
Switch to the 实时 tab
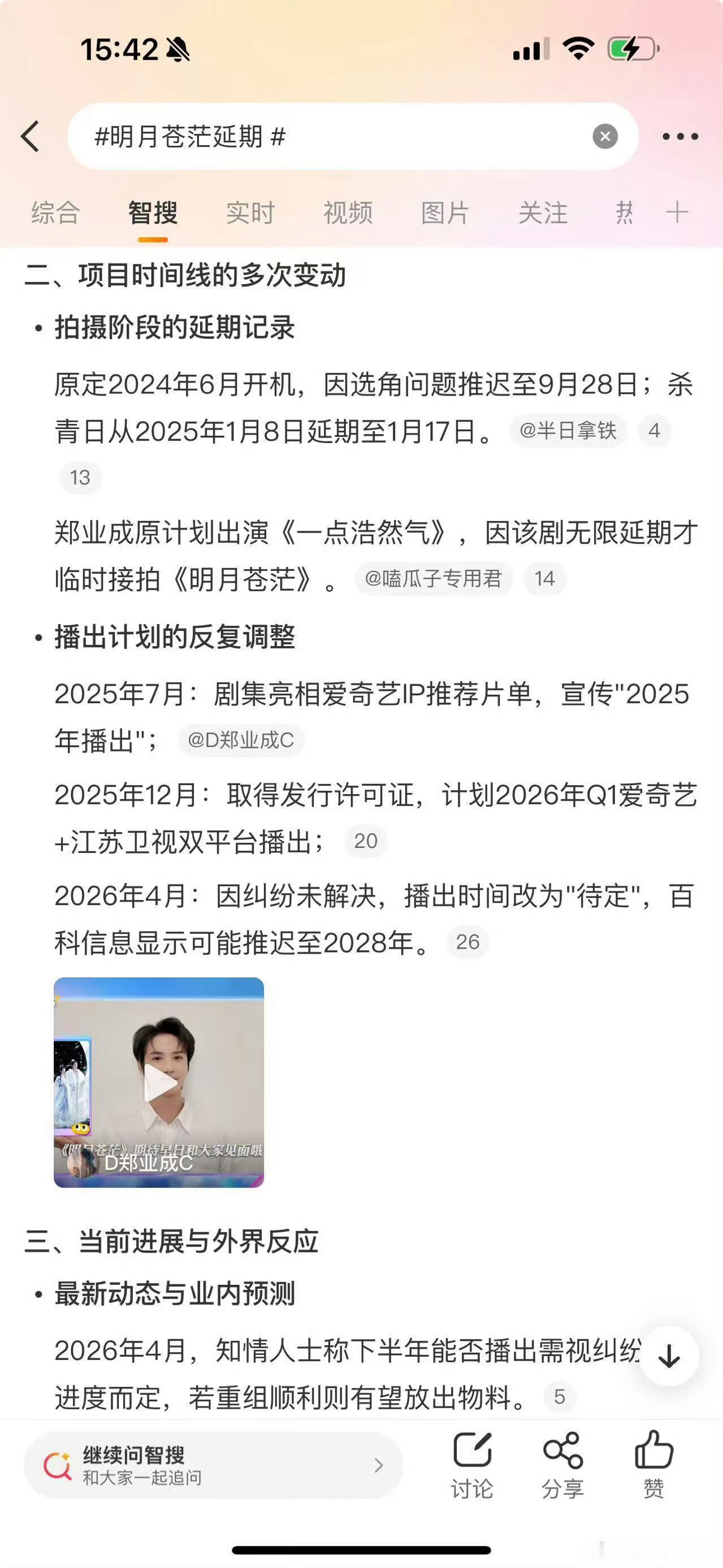click(x=250, y=213)
